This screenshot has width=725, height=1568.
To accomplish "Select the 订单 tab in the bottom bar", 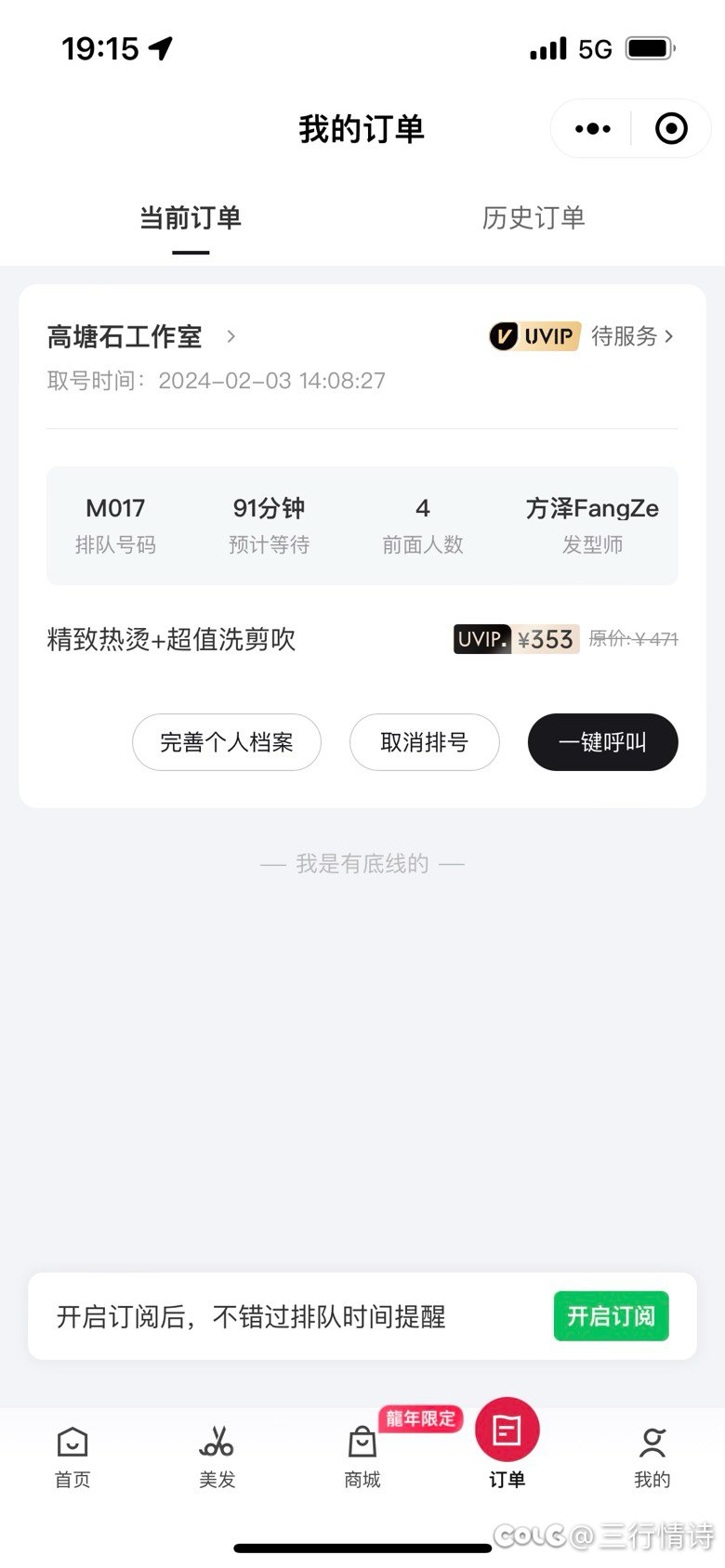I will [507, 1444].
